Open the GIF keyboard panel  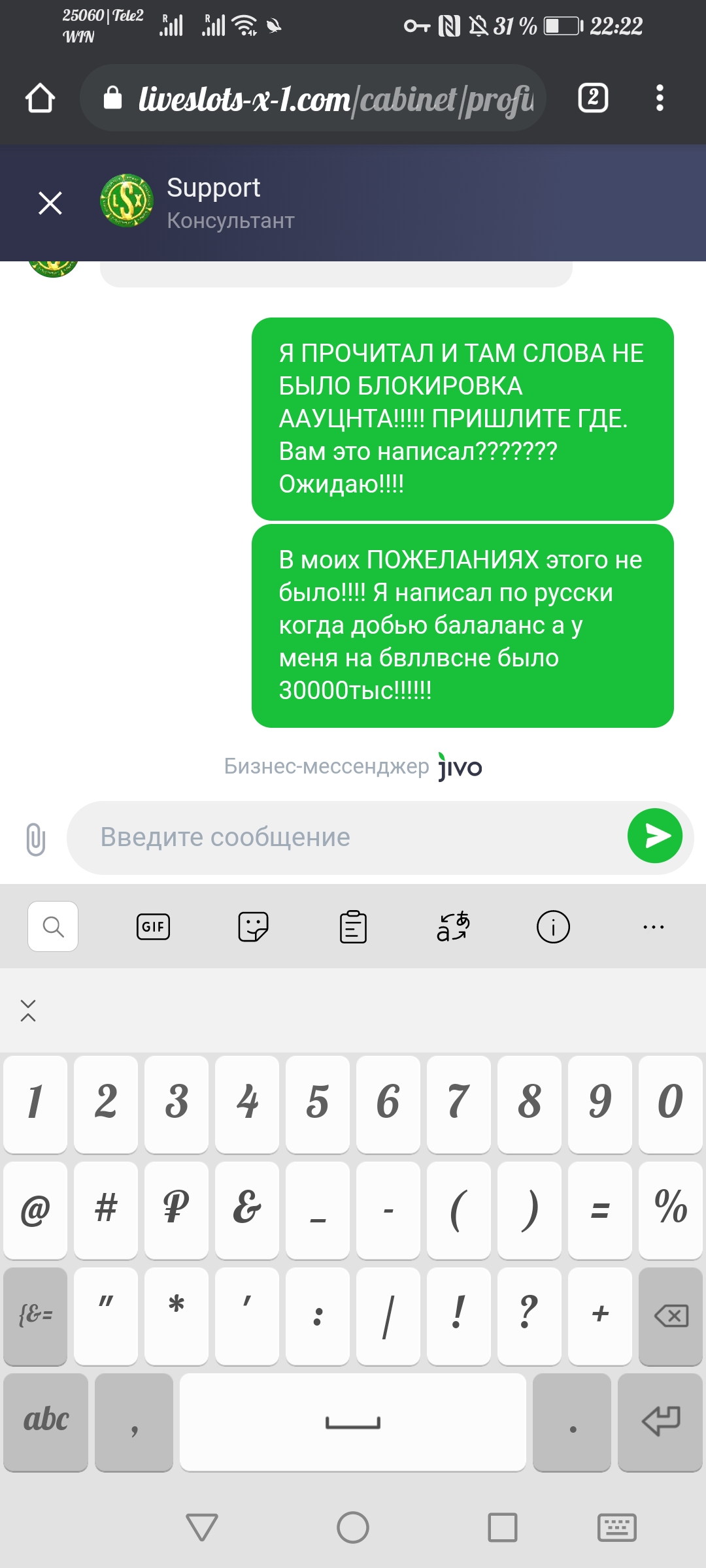pos(153,926)
